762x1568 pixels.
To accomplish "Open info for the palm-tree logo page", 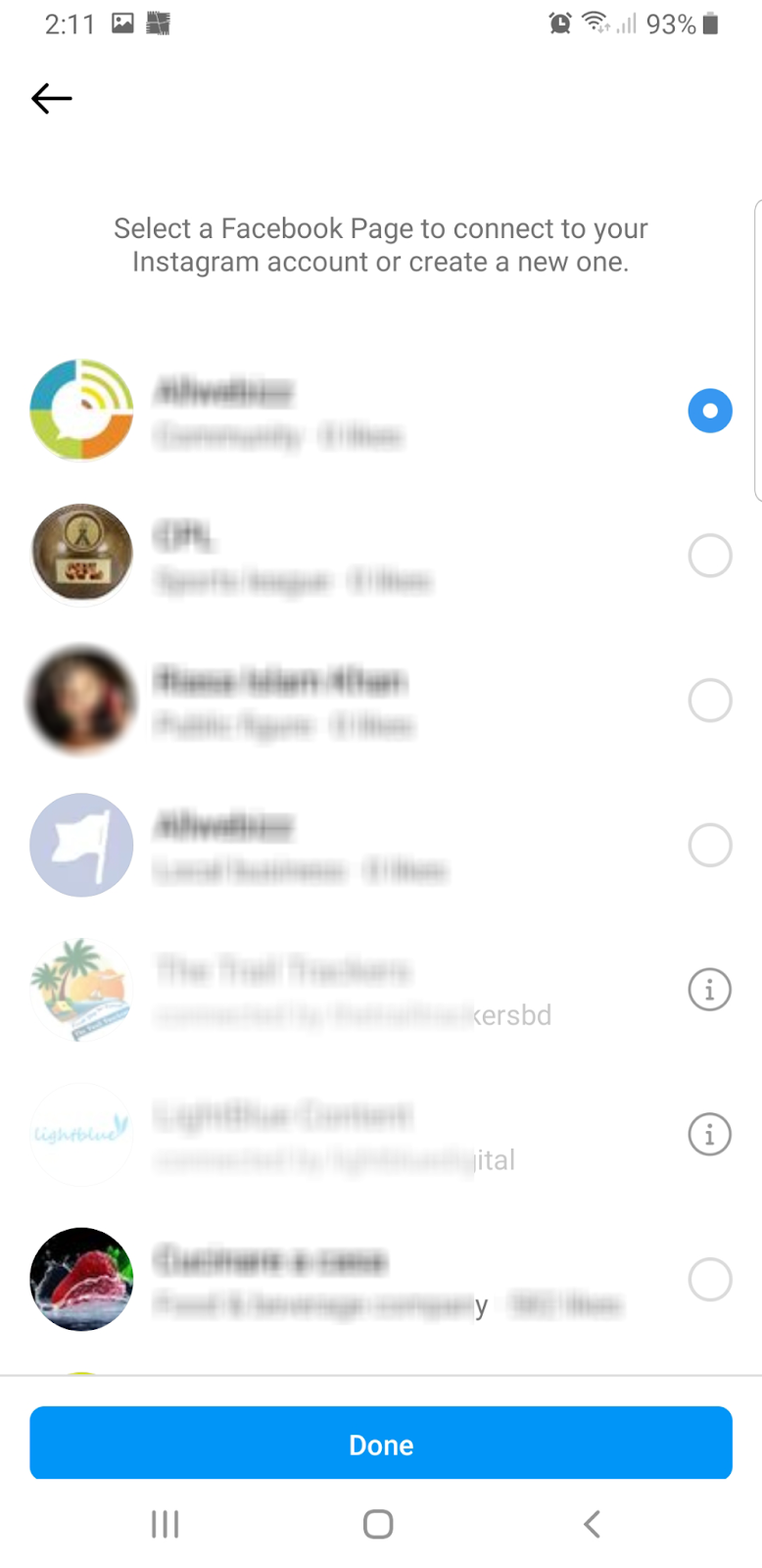I will [x=709, y=990].
